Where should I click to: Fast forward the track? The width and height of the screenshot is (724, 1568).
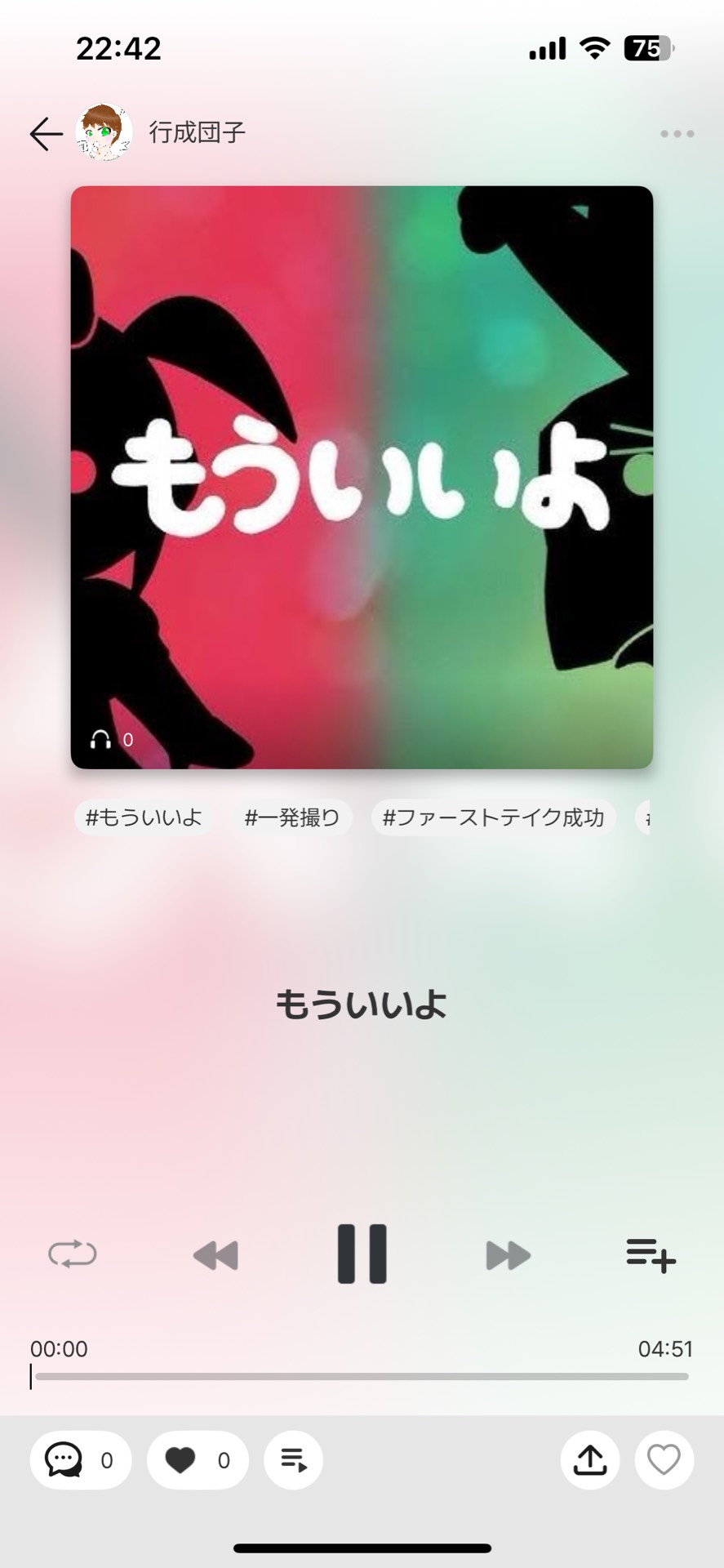pos(508,1254)
